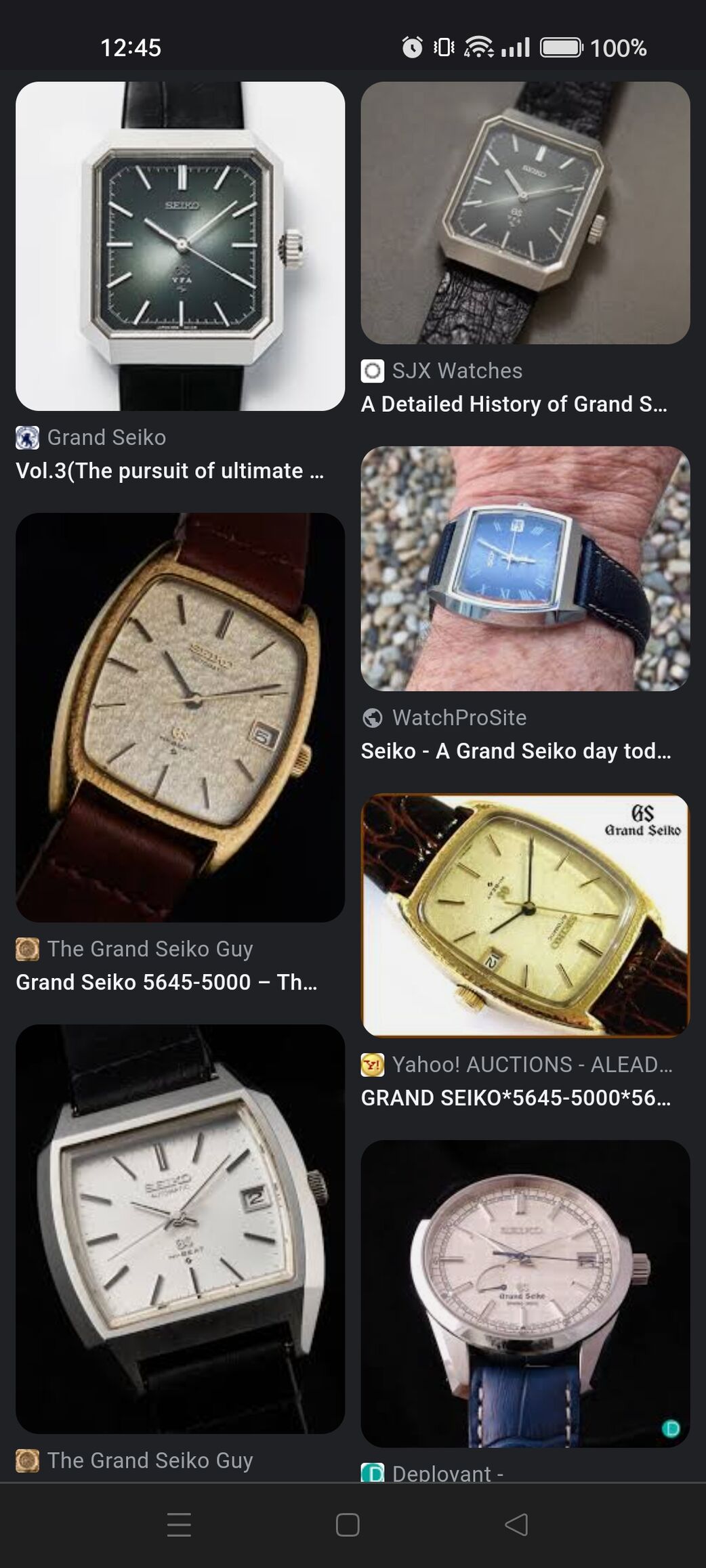Open the Grand Seiko Vol.3 image result
Image resolution: width=706 pixels, height=1568 pixels.
pyautogui.click(x=180, y=246)
